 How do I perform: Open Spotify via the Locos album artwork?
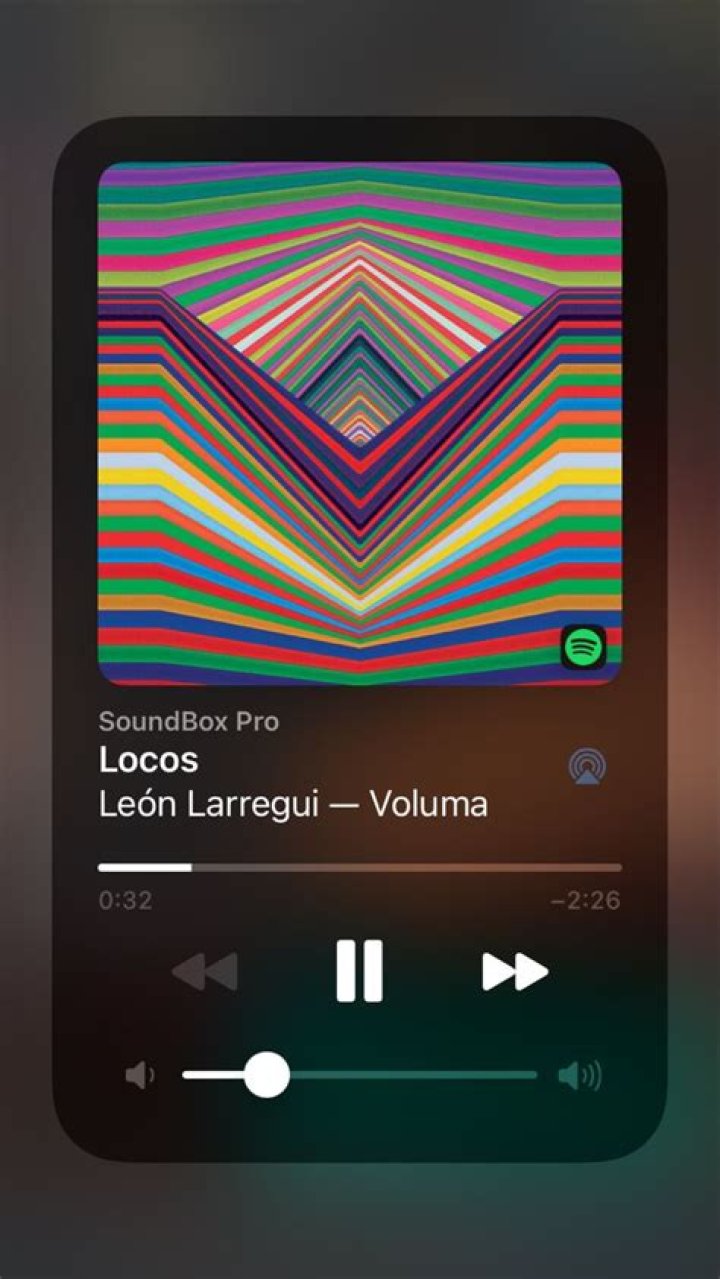[359, 423]
